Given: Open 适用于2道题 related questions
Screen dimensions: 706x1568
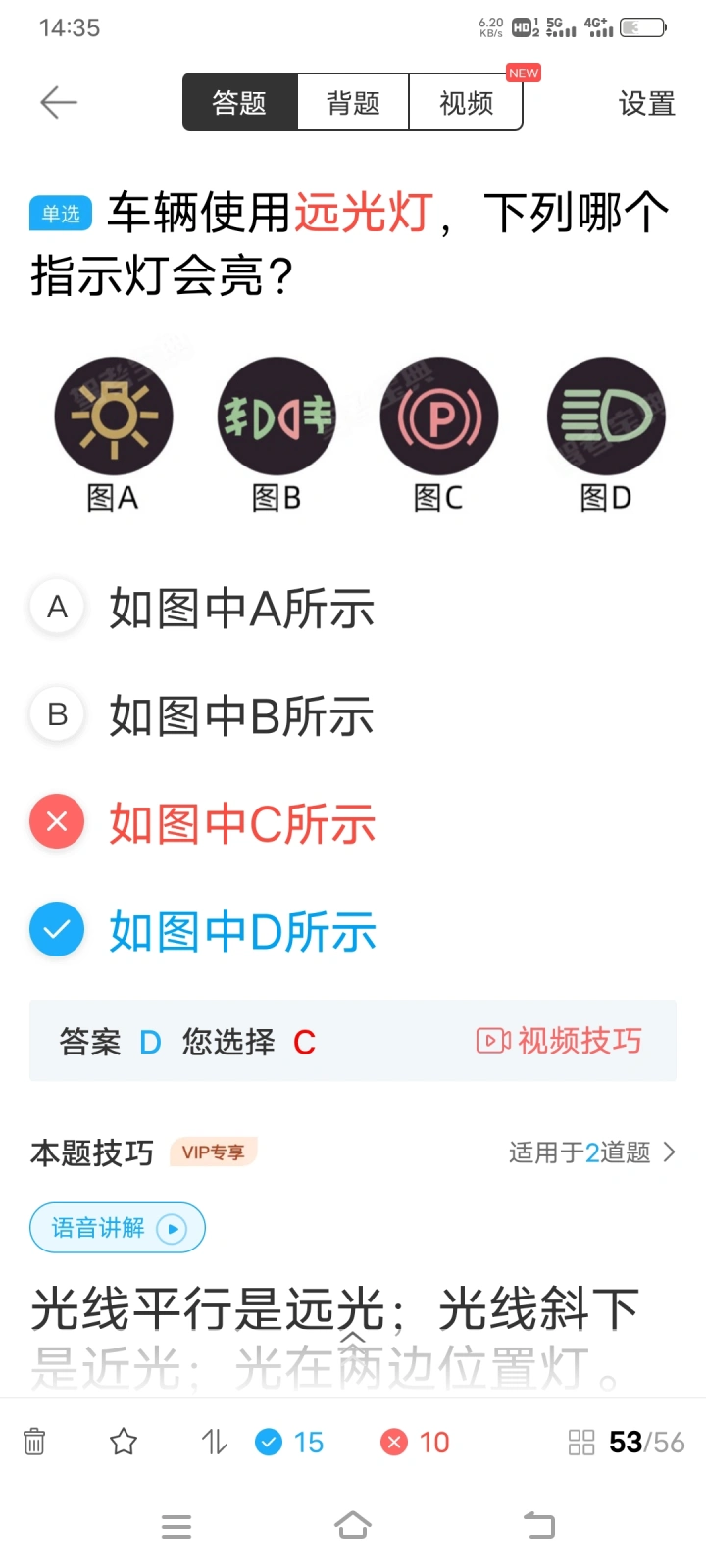Looking at the screenshot, I should [591, 1152].
